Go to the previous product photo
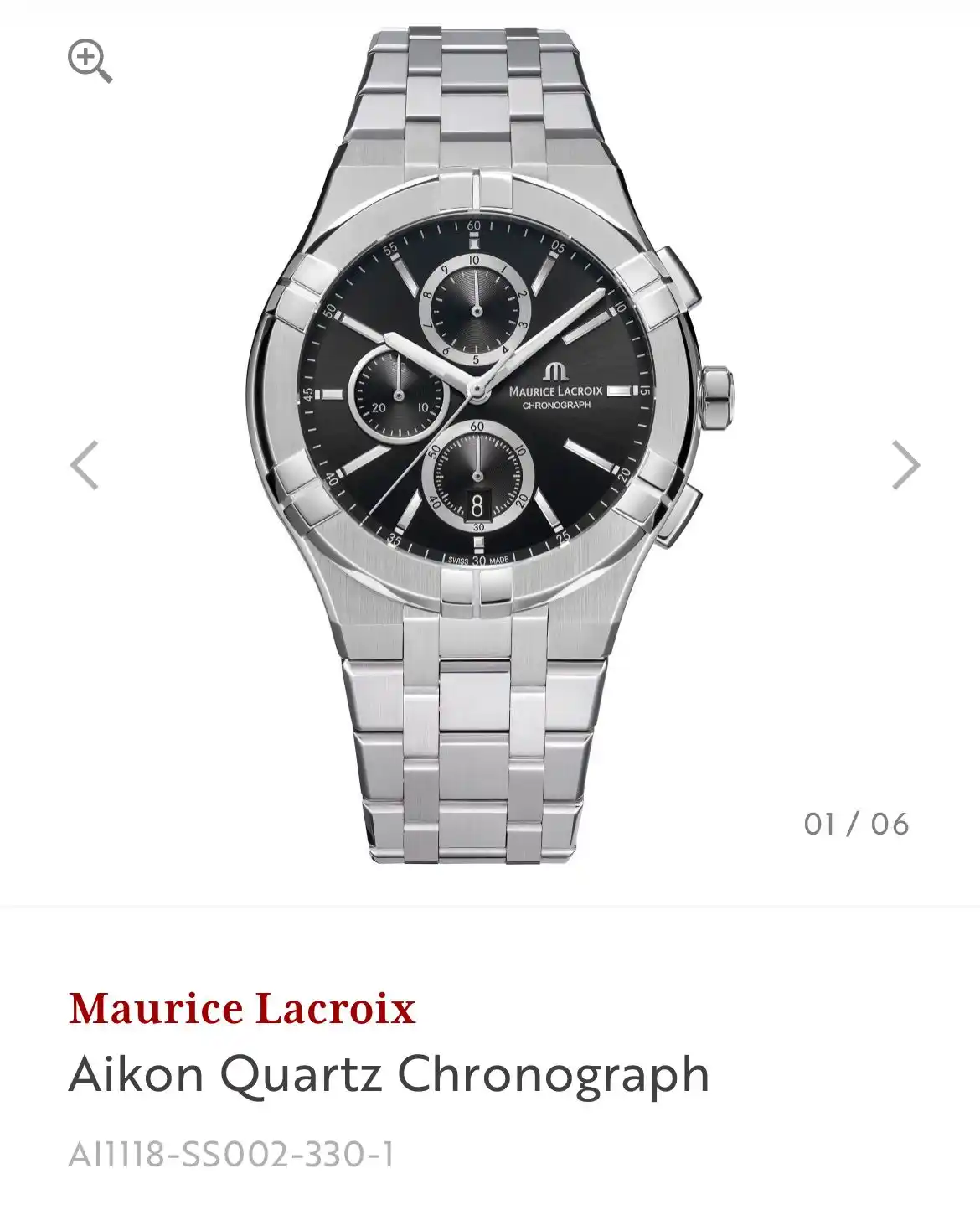 point(84,465)
